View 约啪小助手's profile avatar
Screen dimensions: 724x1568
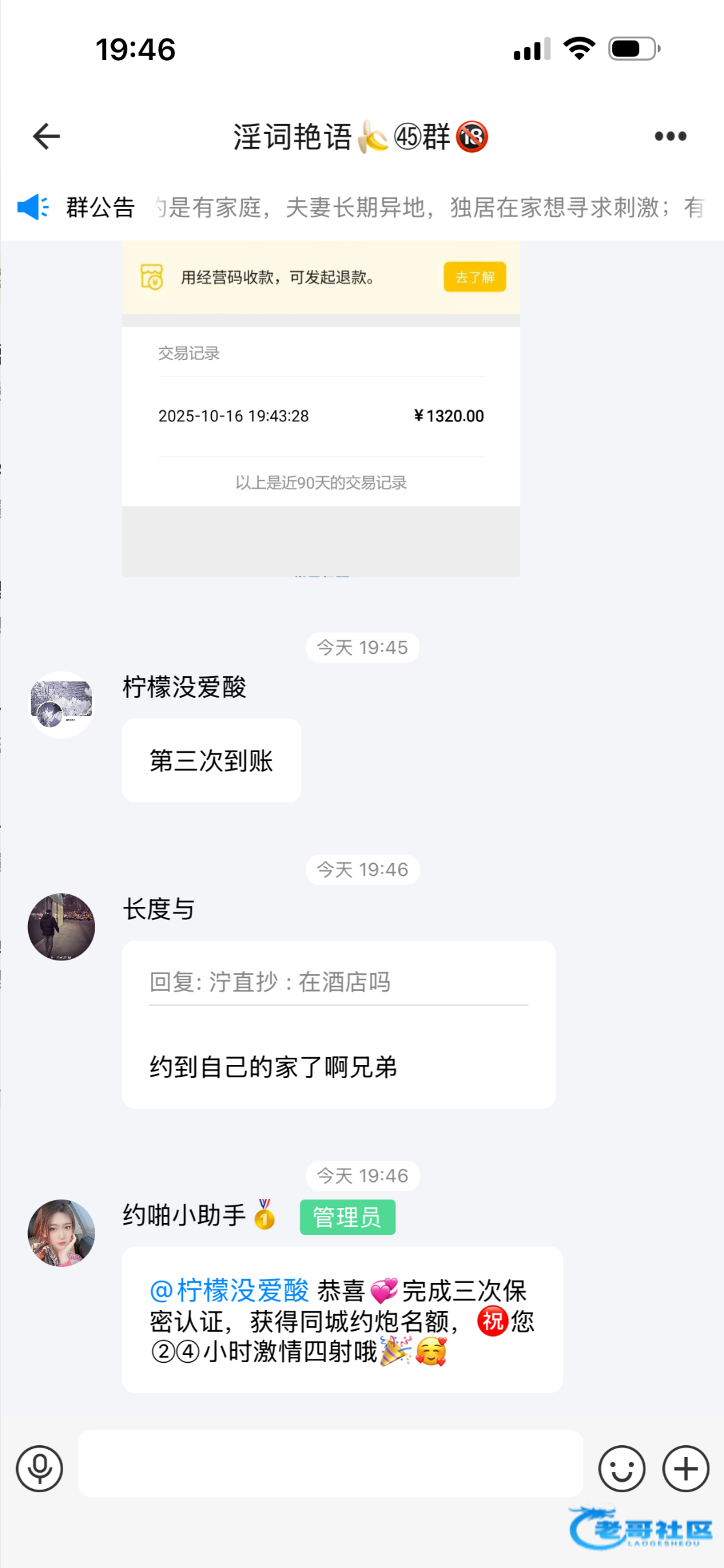pos(61,1233)
